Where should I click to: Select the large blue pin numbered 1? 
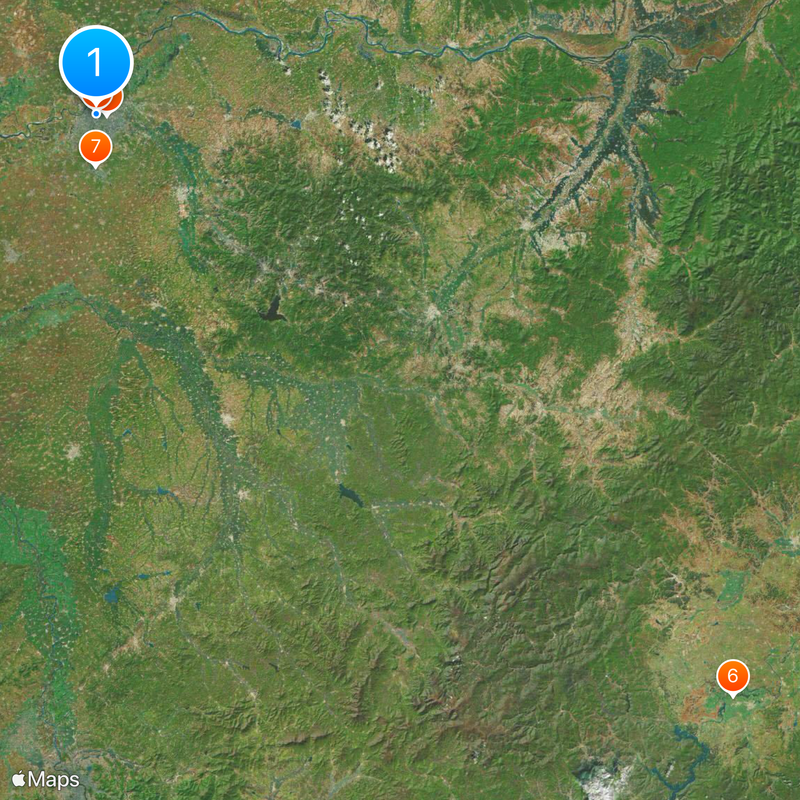pos(96,63)
